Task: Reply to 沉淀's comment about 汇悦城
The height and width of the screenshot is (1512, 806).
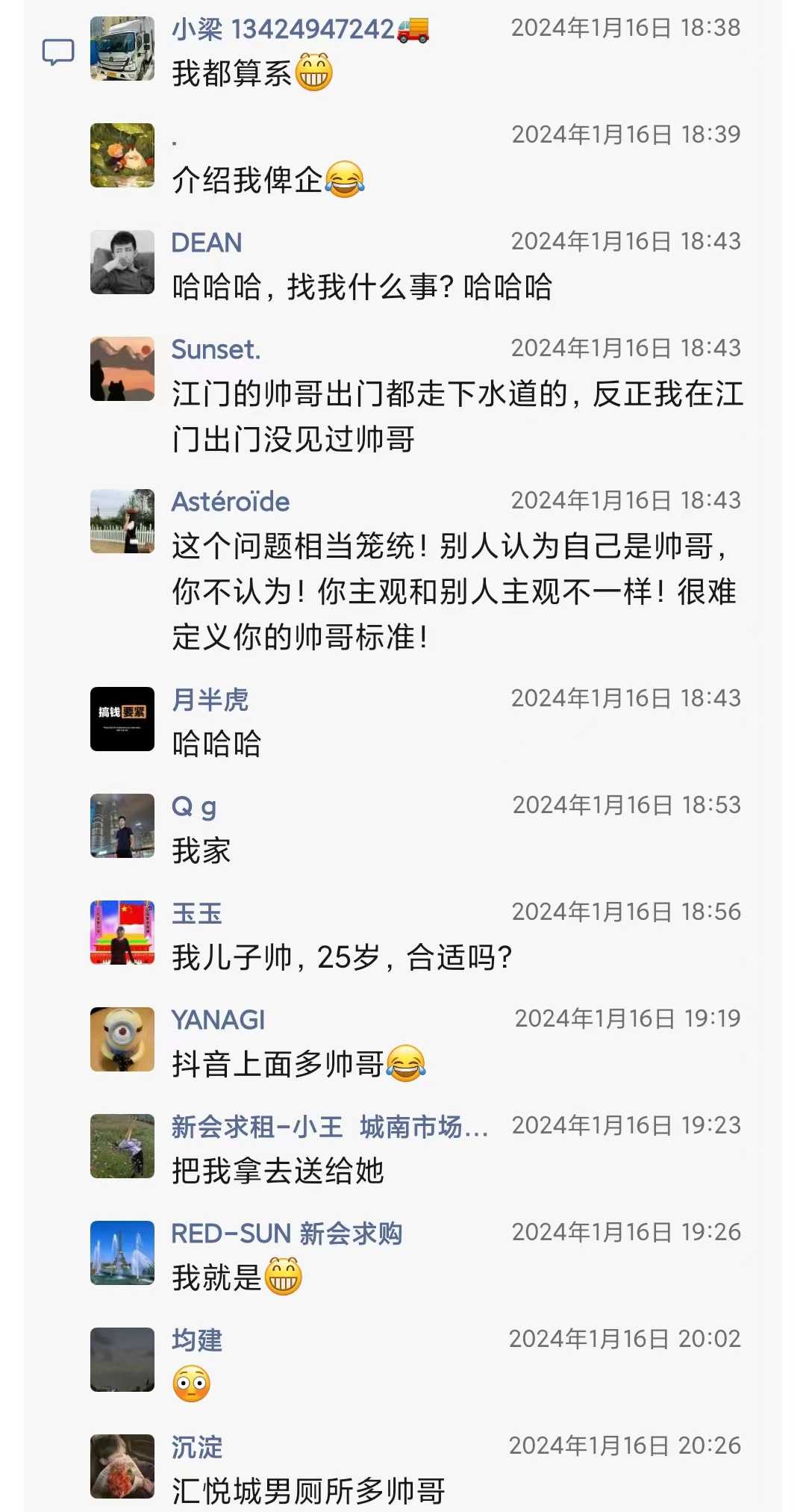Action: 308,1491
